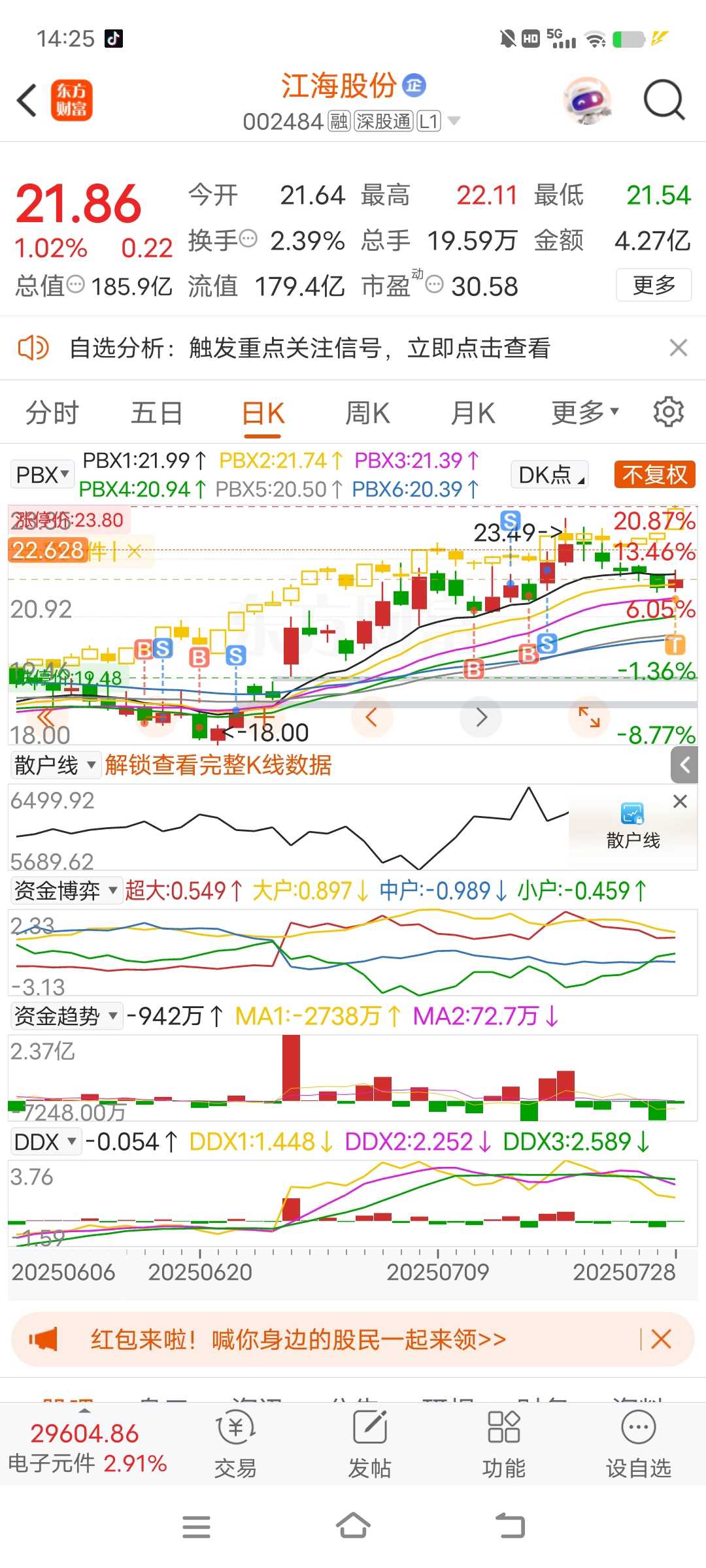Viewport: 706px width, 1568px height.
Task: Switch to the 分时 chart tab
Action: (x=52, y=413)
